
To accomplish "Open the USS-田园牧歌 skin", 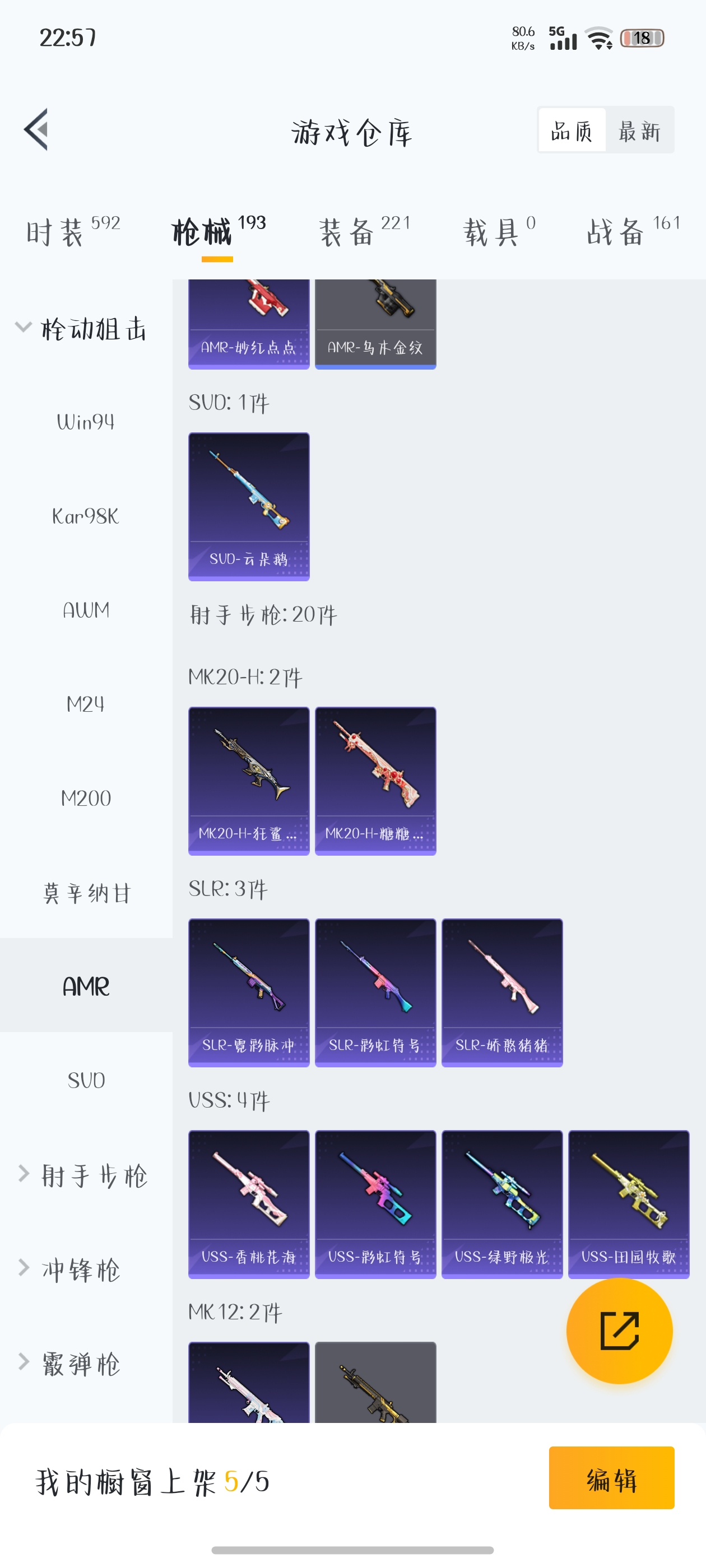I will click(628, 1203).
